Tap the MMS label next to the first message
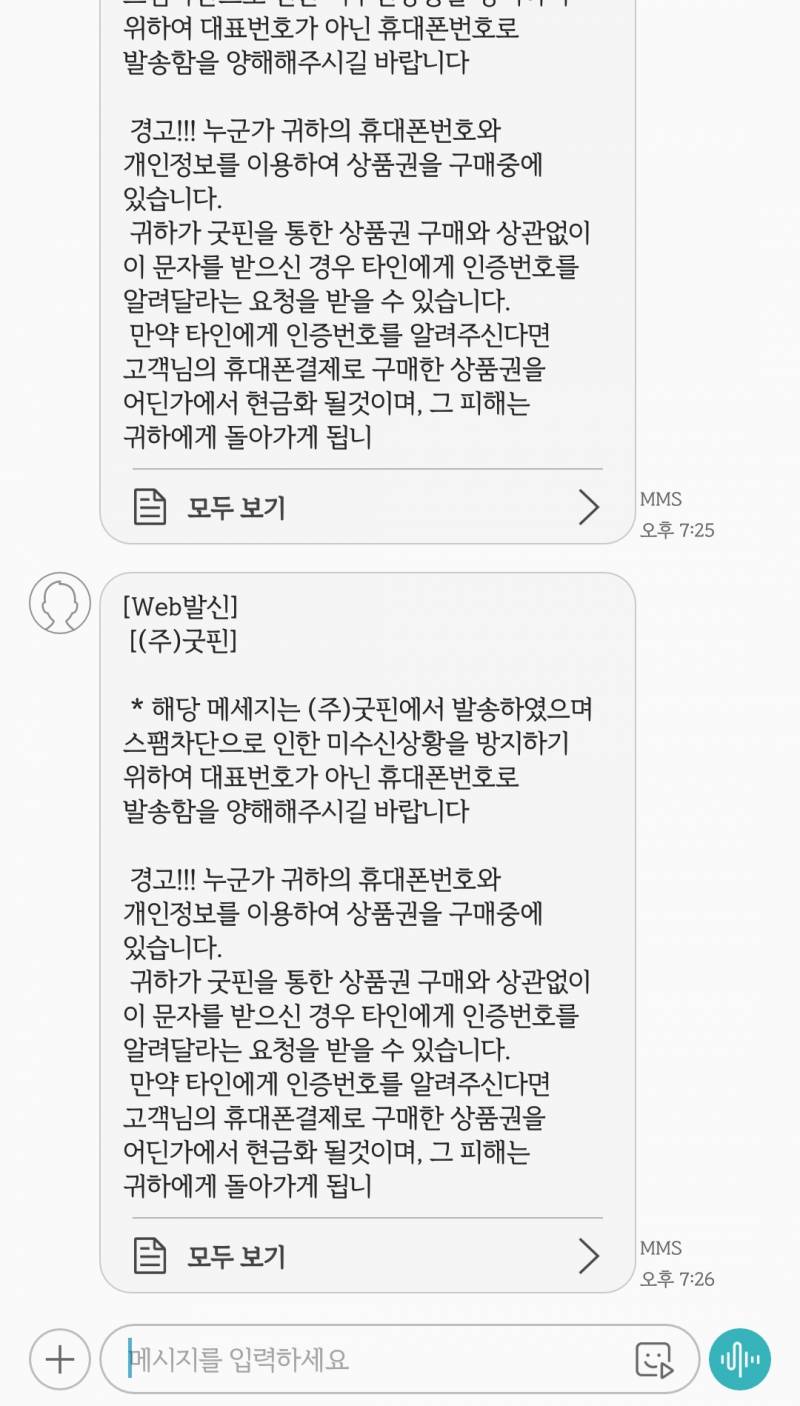The width and height of the screenshot is (800, 1406). click(662, 498)
